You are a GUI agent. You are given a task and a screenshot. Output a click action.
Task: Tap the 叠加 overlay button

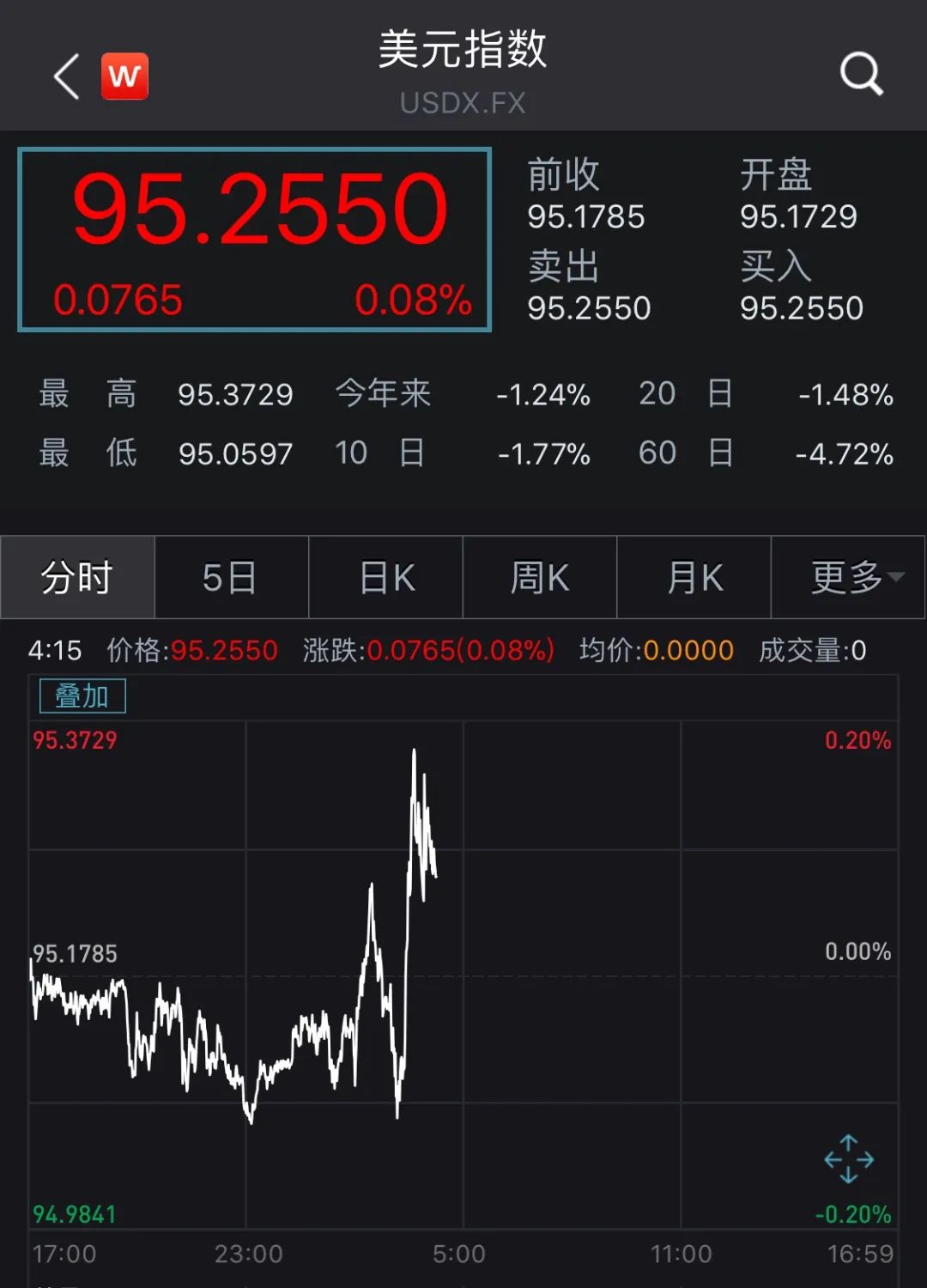click(x=82, y=696)
